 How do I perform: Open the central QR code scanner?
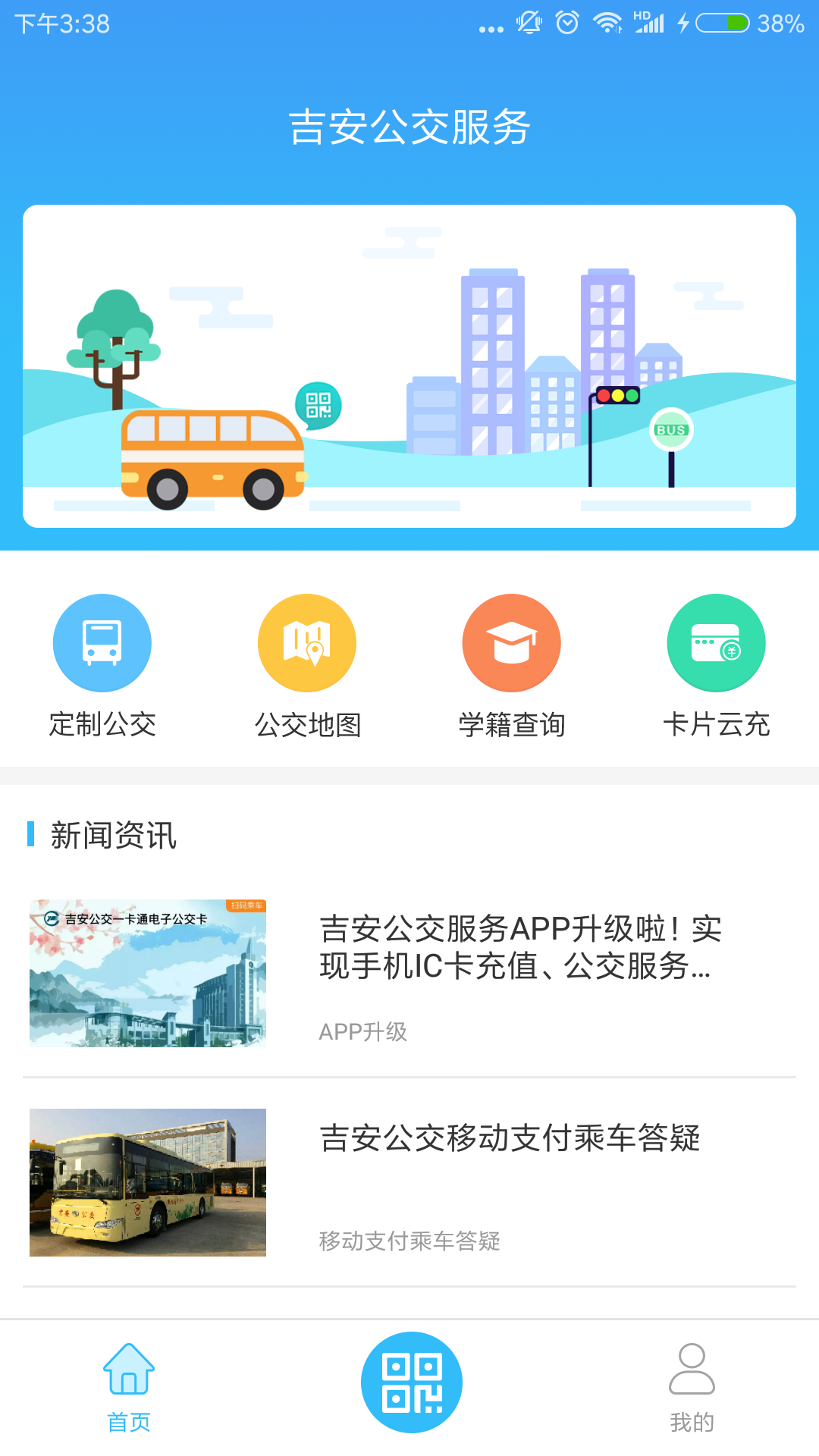click(409, 1382)
